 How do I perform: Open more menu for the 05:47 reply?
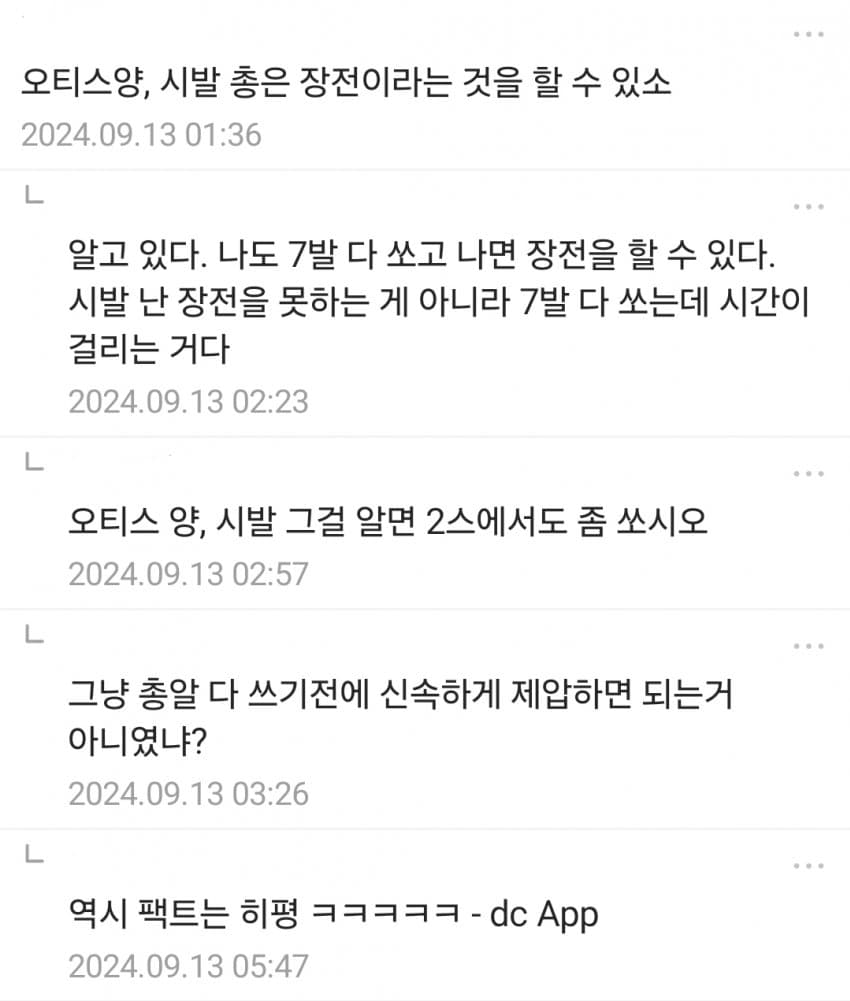click(808, 865)
